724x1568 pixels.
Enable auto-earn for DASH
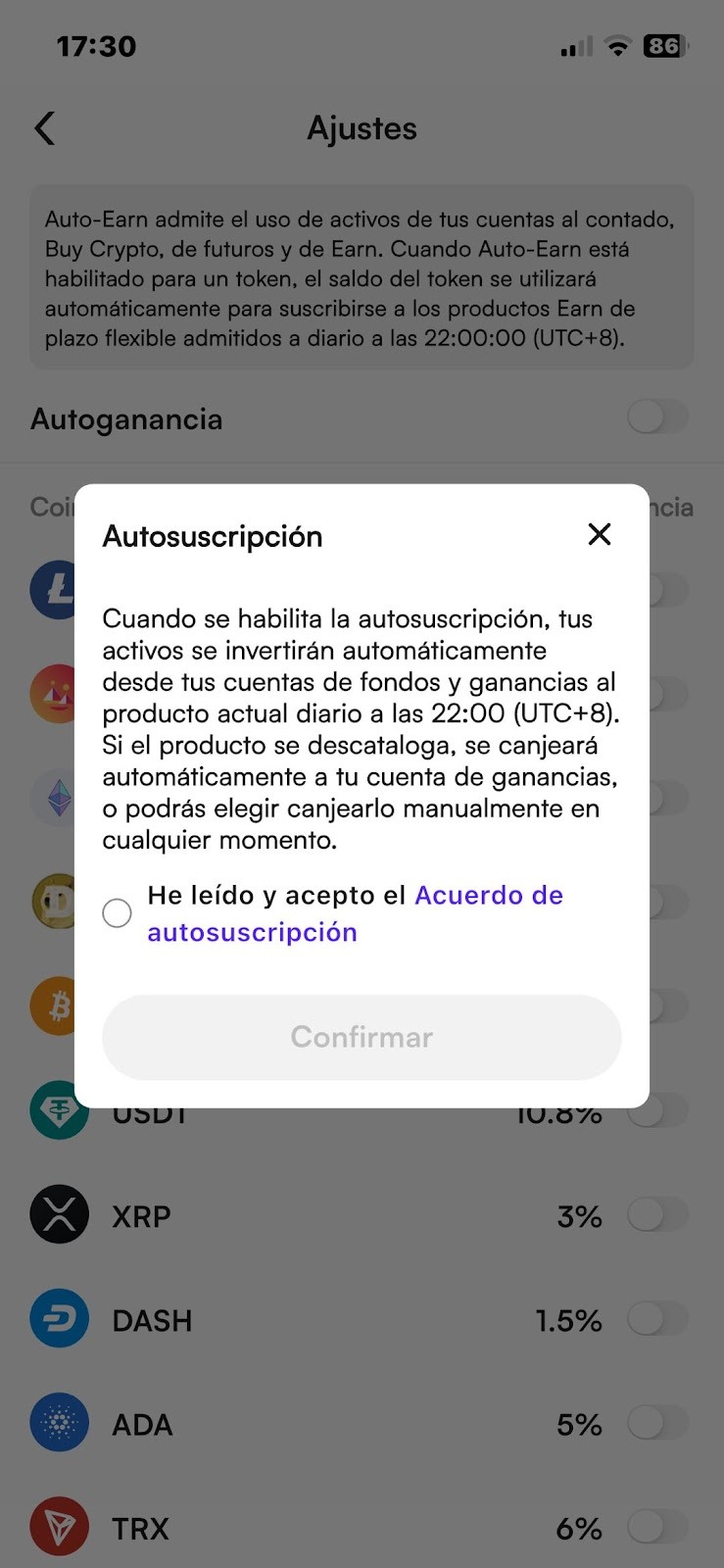click(657, 1319)
